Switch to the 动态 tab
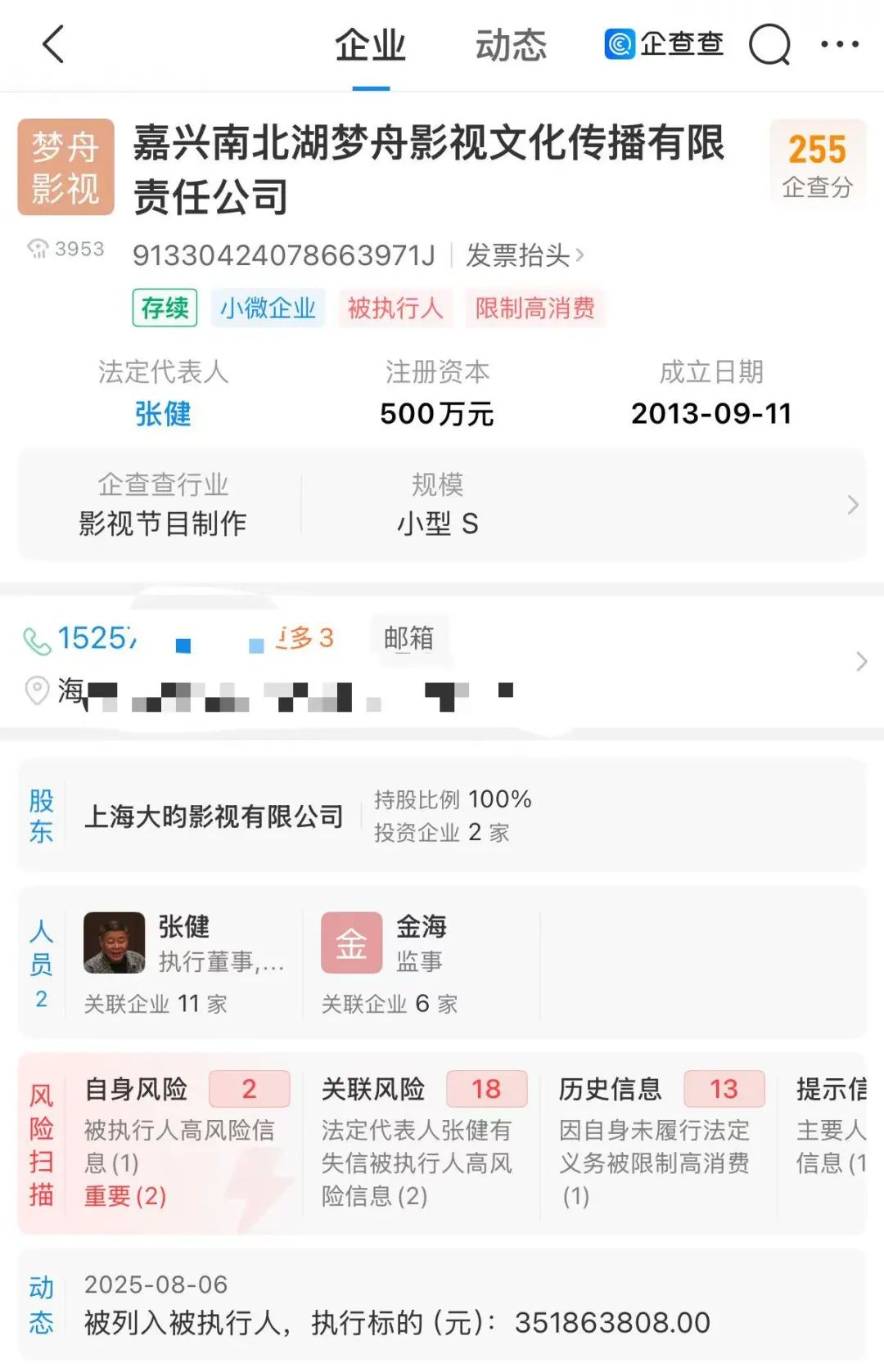The width and height of the screenshot is (884, 1372). click(x=511, y=46)
